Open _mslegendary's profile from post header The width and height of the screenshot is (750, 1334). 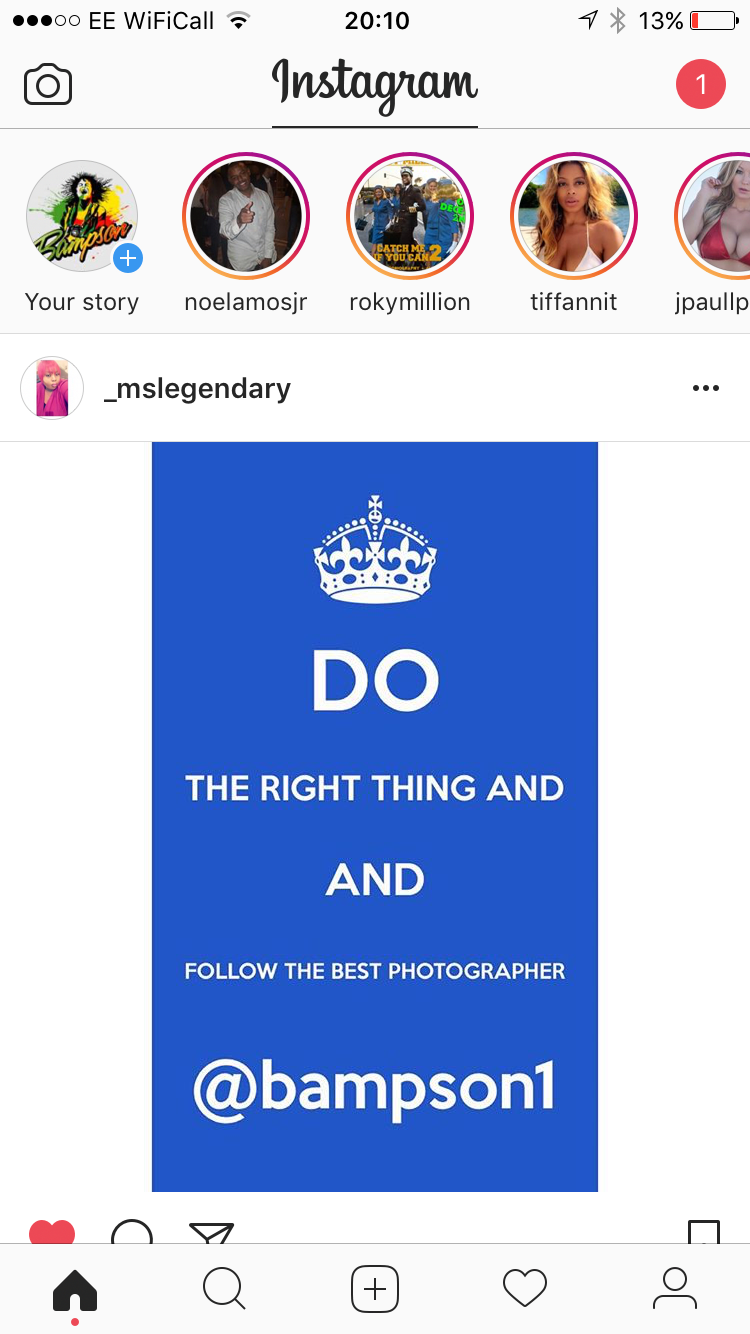196,388
